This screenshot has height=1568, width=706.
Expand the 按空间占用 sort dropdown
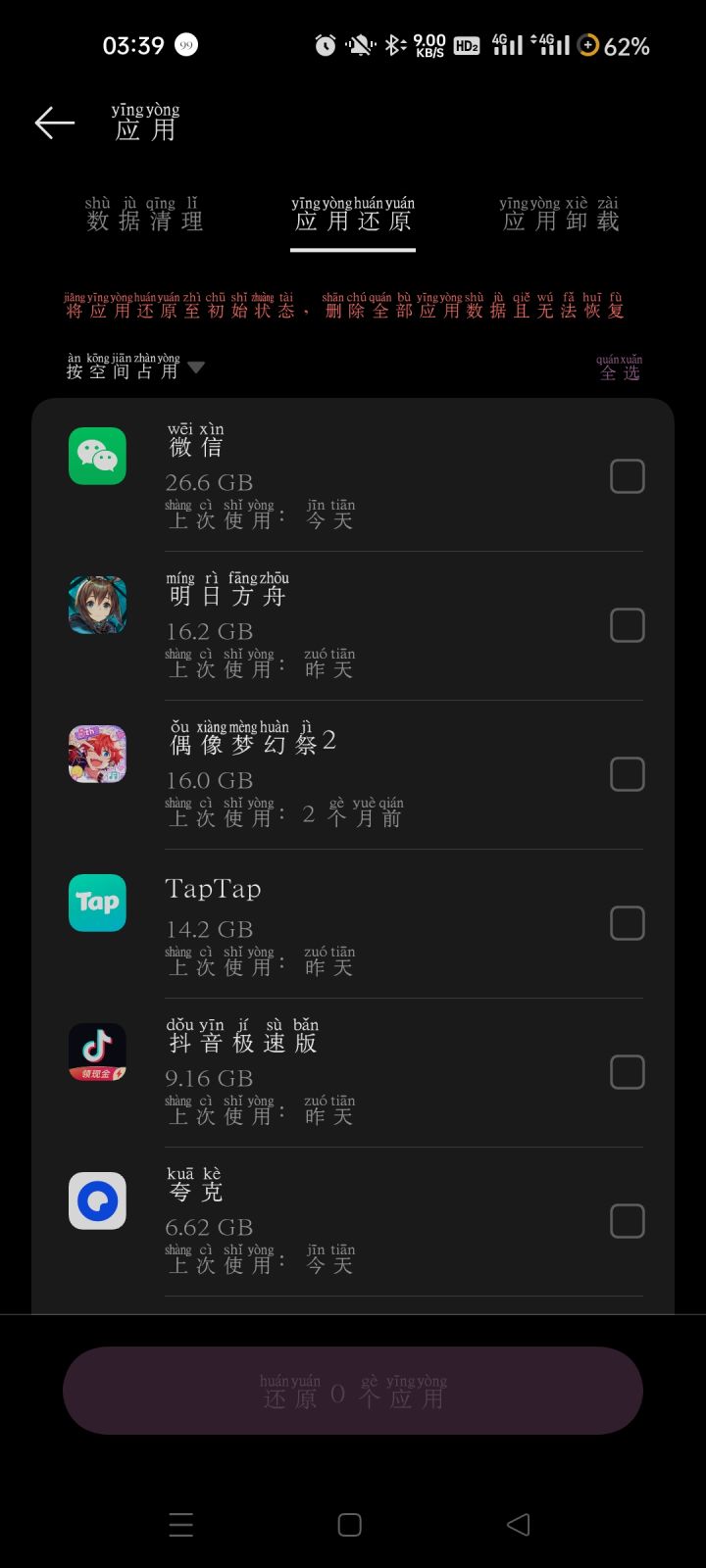(x=135, y=367)
